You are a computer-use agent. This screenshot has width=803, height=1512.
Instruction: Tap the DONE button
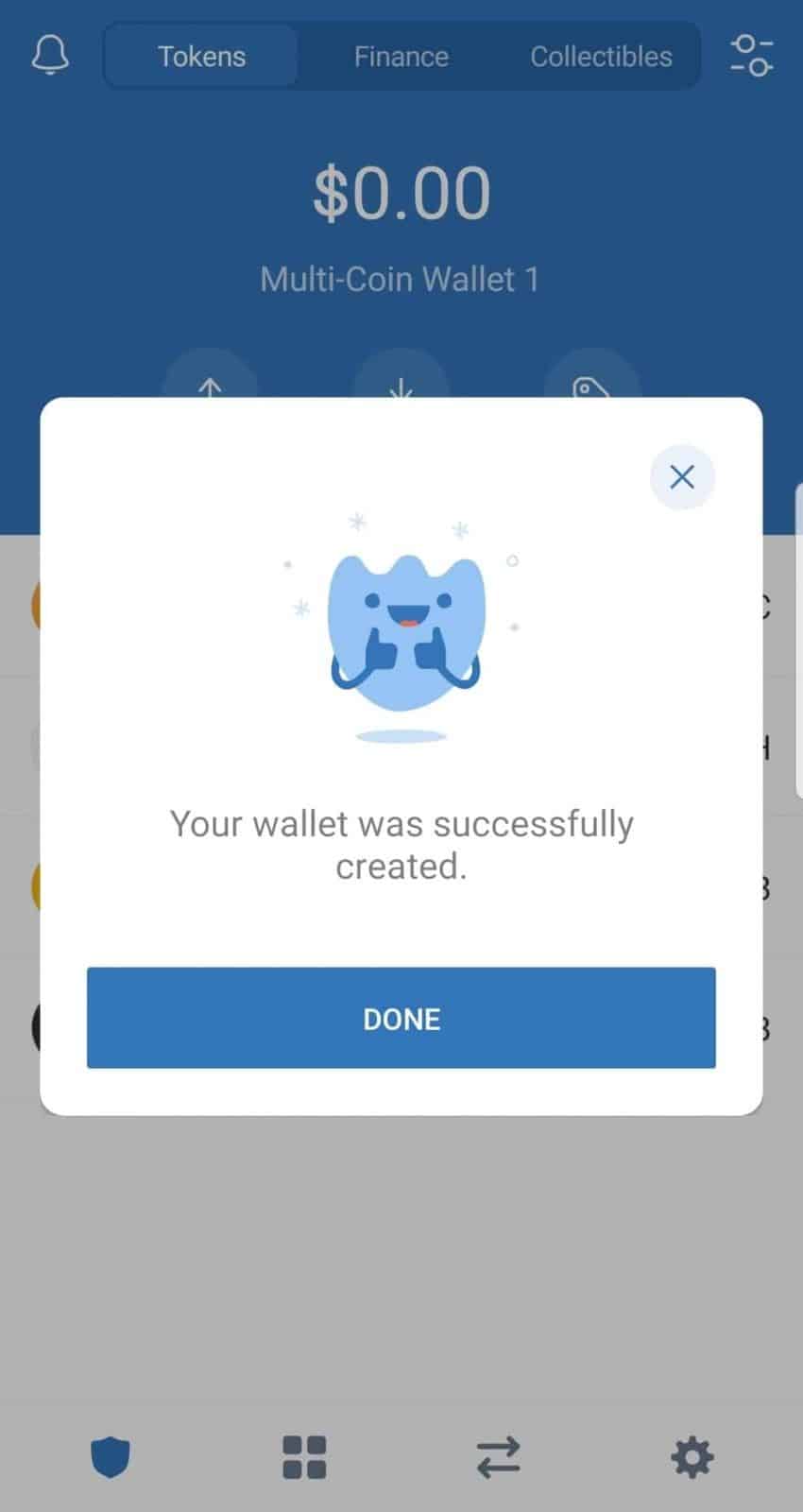401,1018
